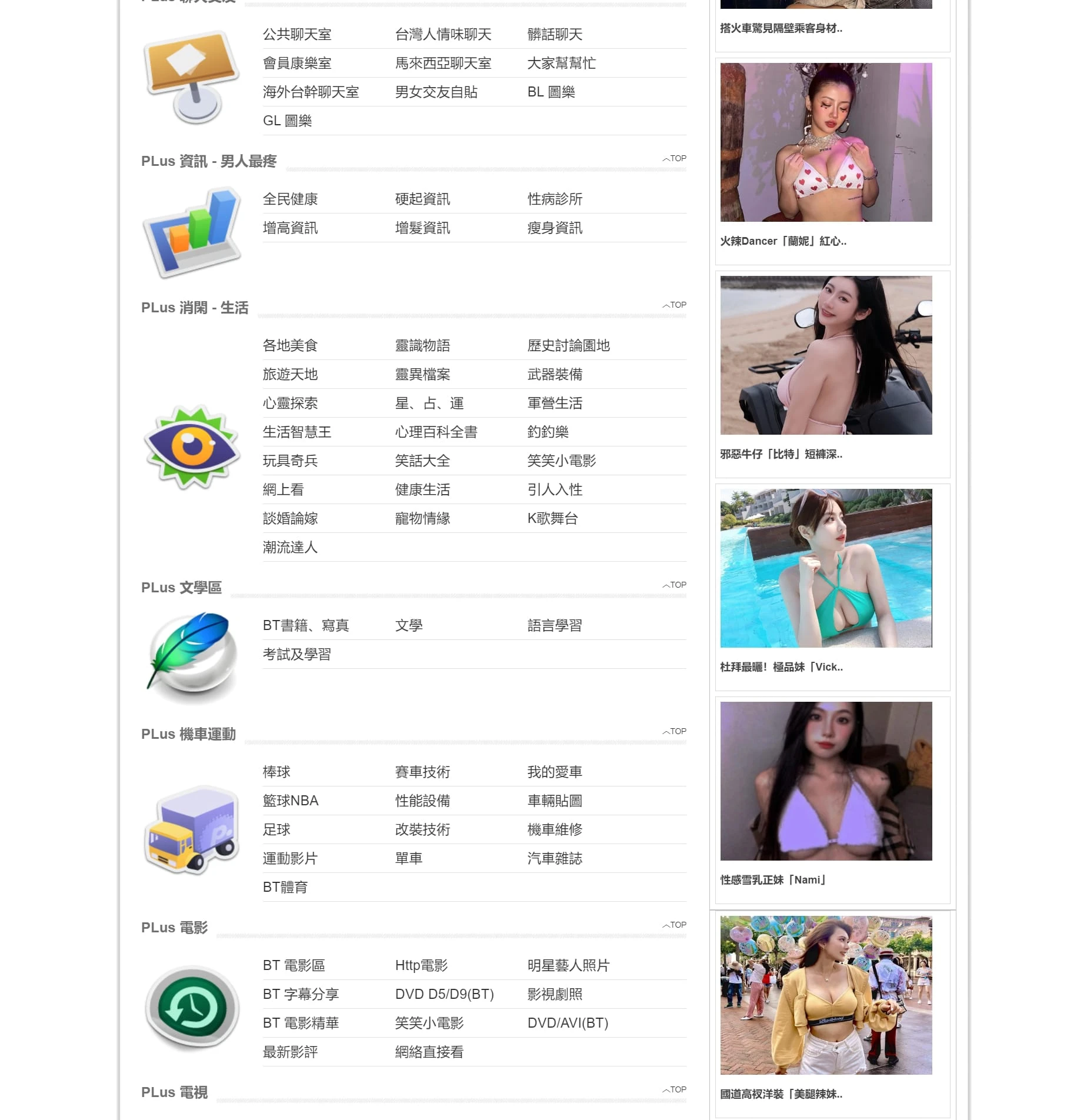Screen dimensions: 1087x1120
Task: Open 馬來西亞聊天室 forum
Action: tap(443, 63)
